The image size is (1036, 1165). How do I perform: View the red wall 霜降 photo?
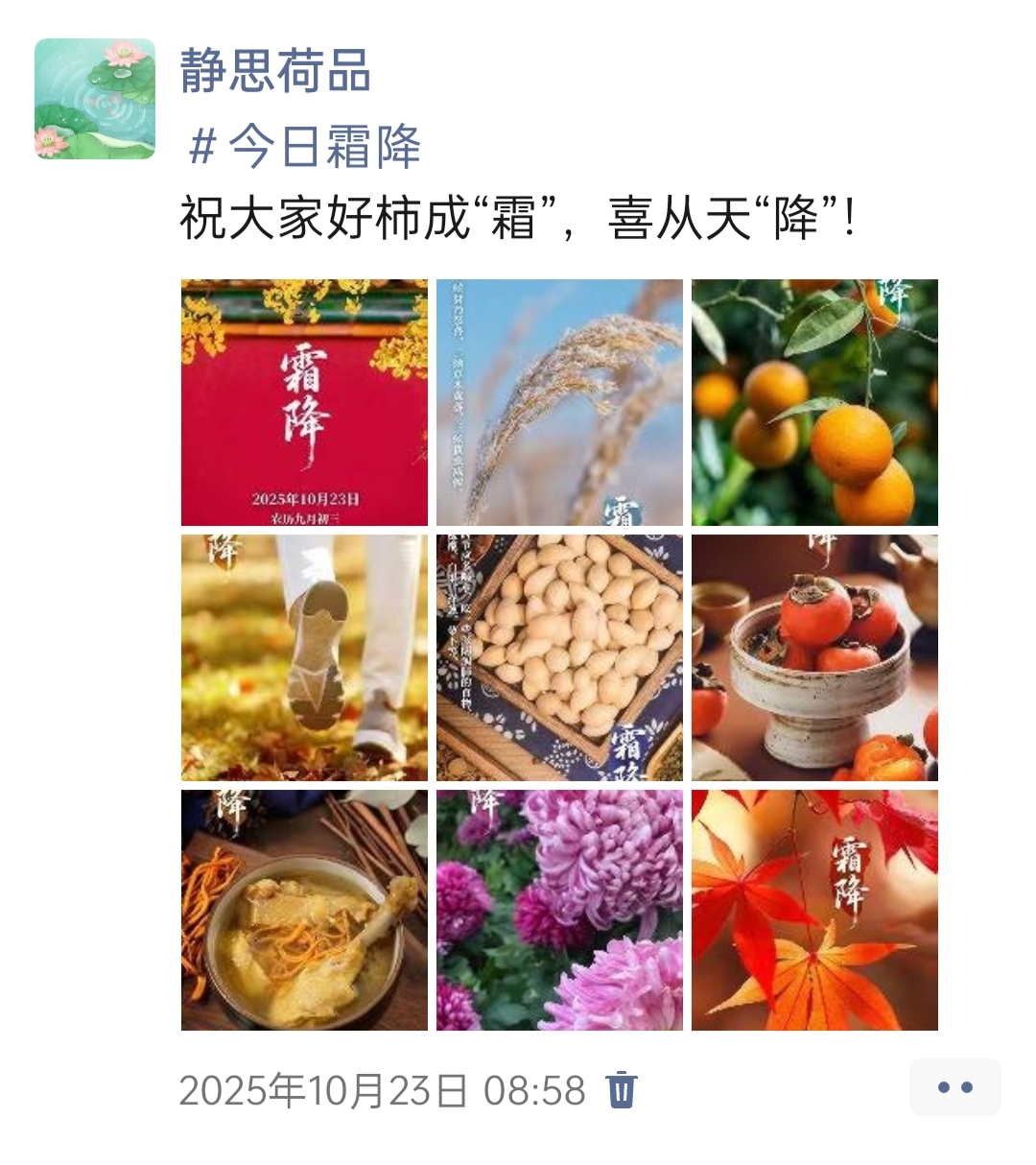304,402
